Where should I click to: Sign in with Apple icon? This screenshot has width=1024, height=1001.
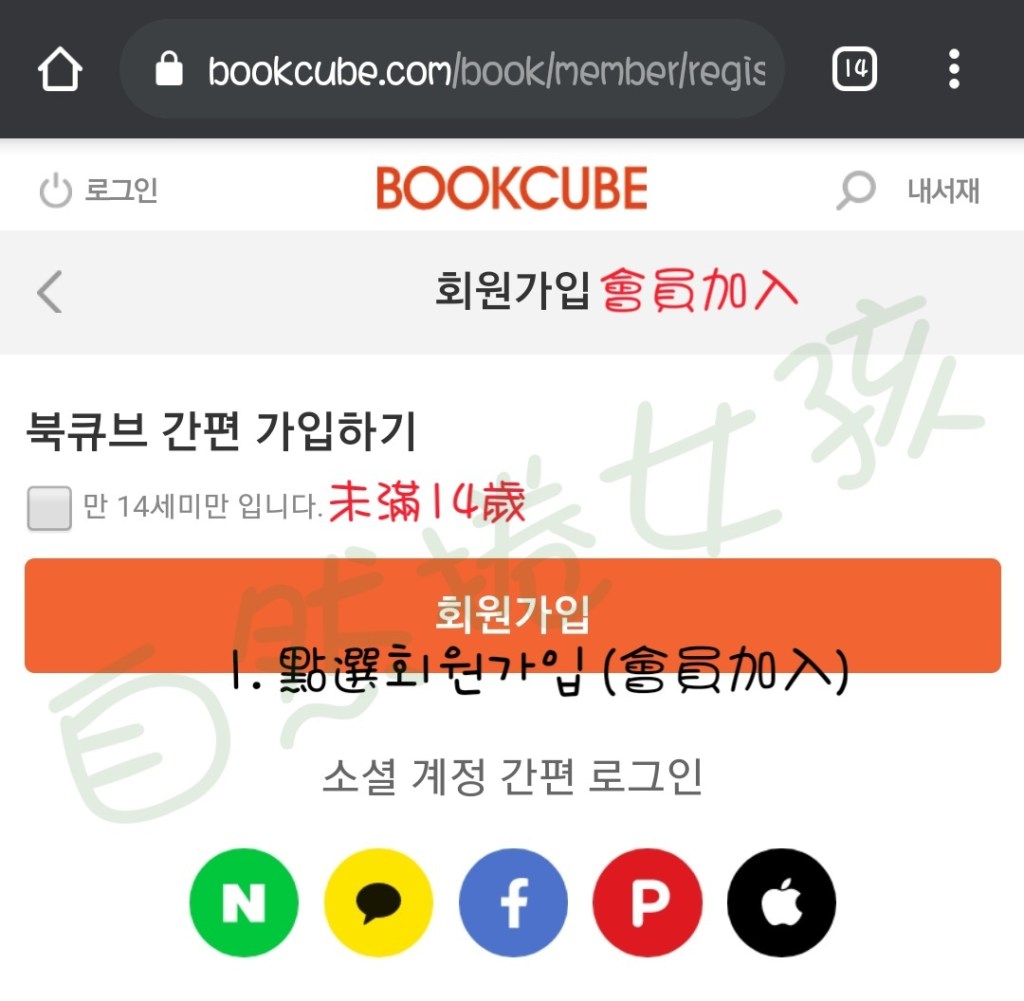[x=781, y=903]
